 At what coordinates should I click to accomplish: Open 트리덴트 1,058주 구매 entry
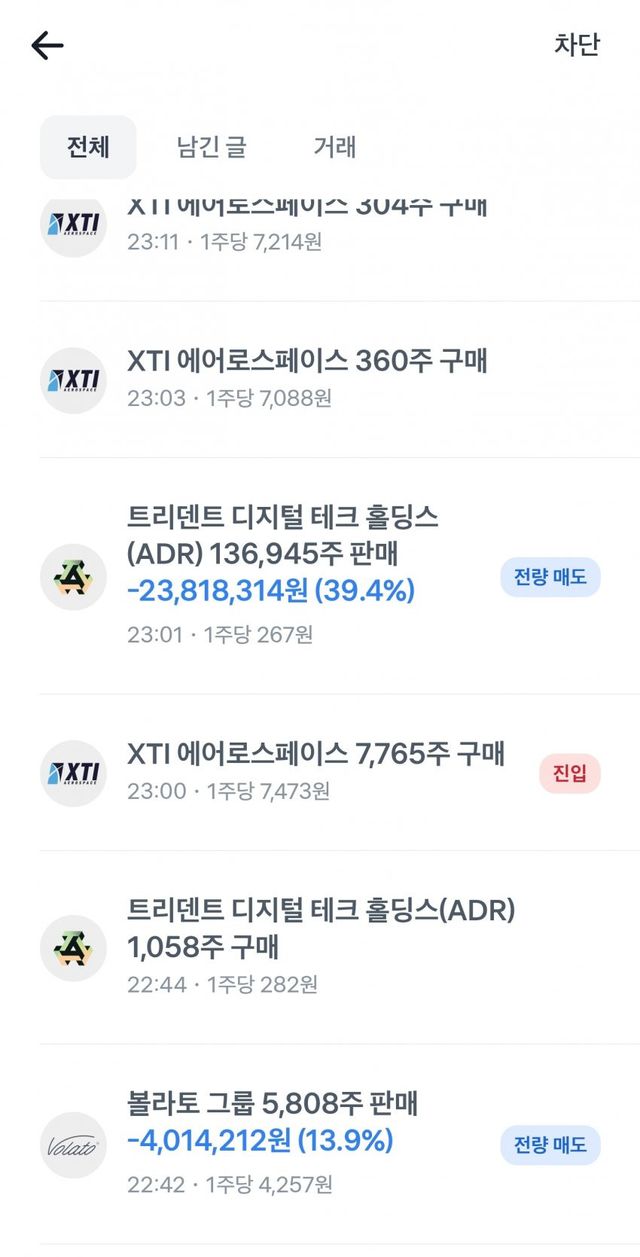[321, 946]
